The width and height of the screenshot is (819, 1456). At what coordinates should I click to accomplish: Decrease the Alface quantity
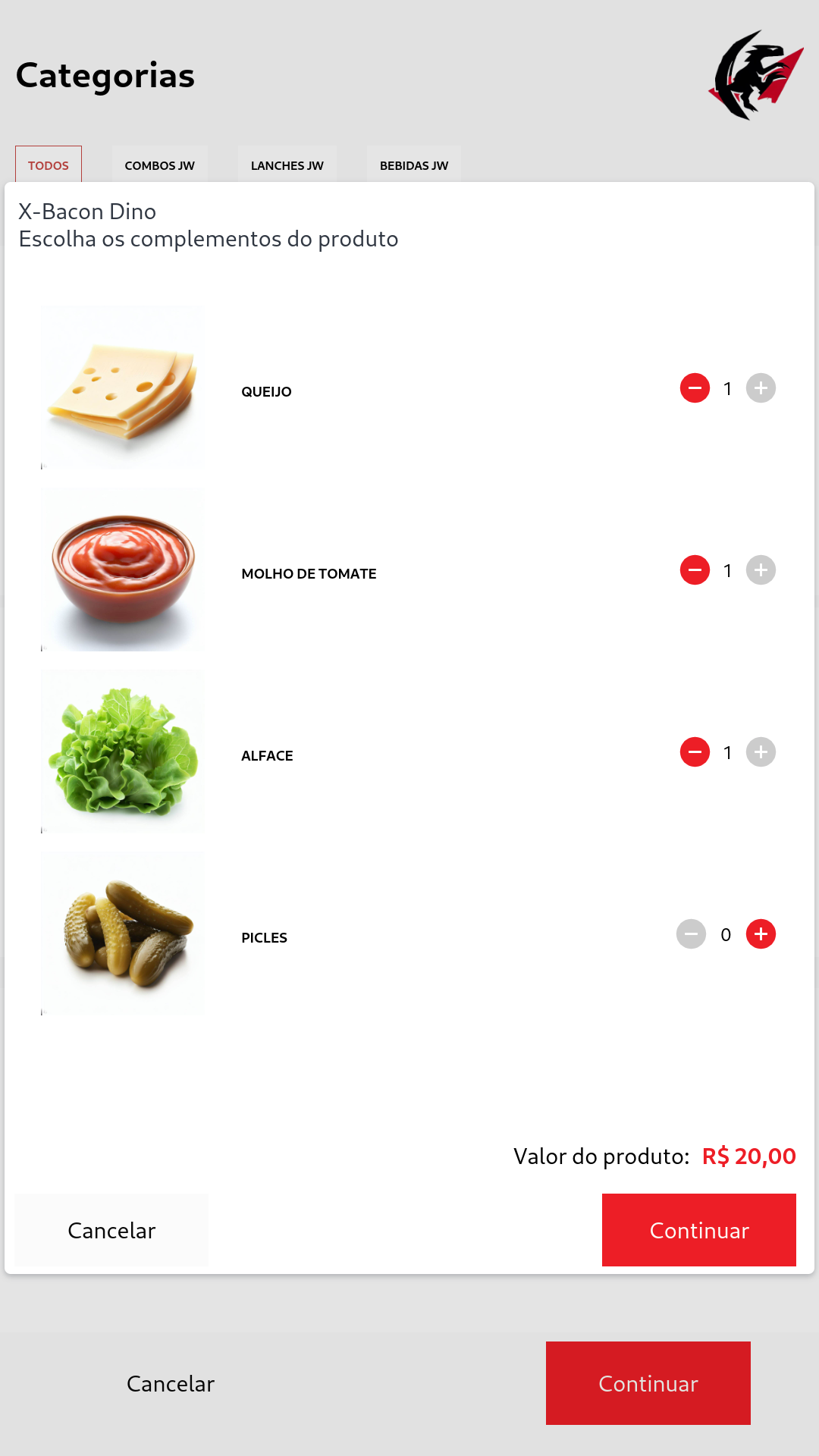point(695,752)
